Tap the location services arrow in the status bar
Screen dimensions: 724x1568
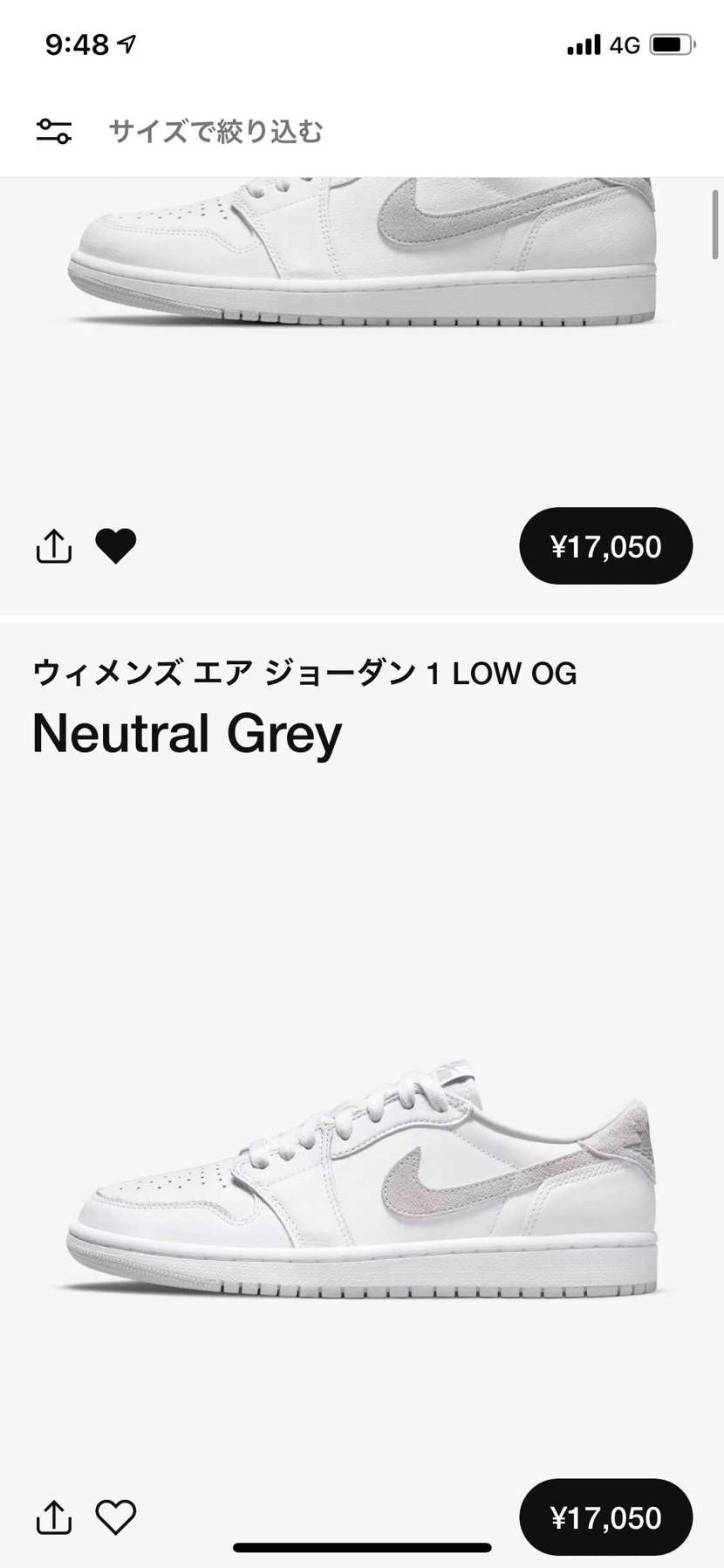coord(125,42)
